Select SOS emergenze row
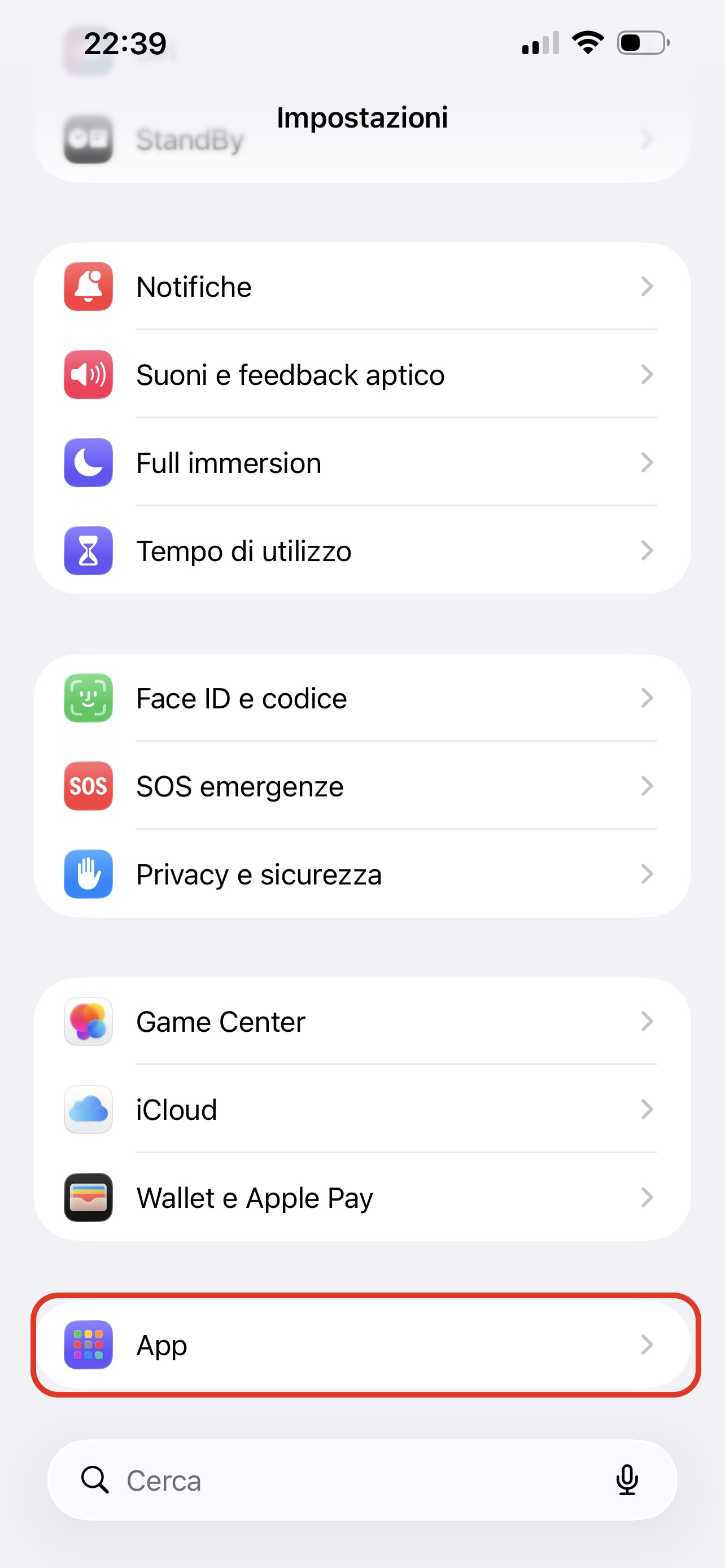Viewport: 725px width, 1568px height. click(x=361, y=786)
